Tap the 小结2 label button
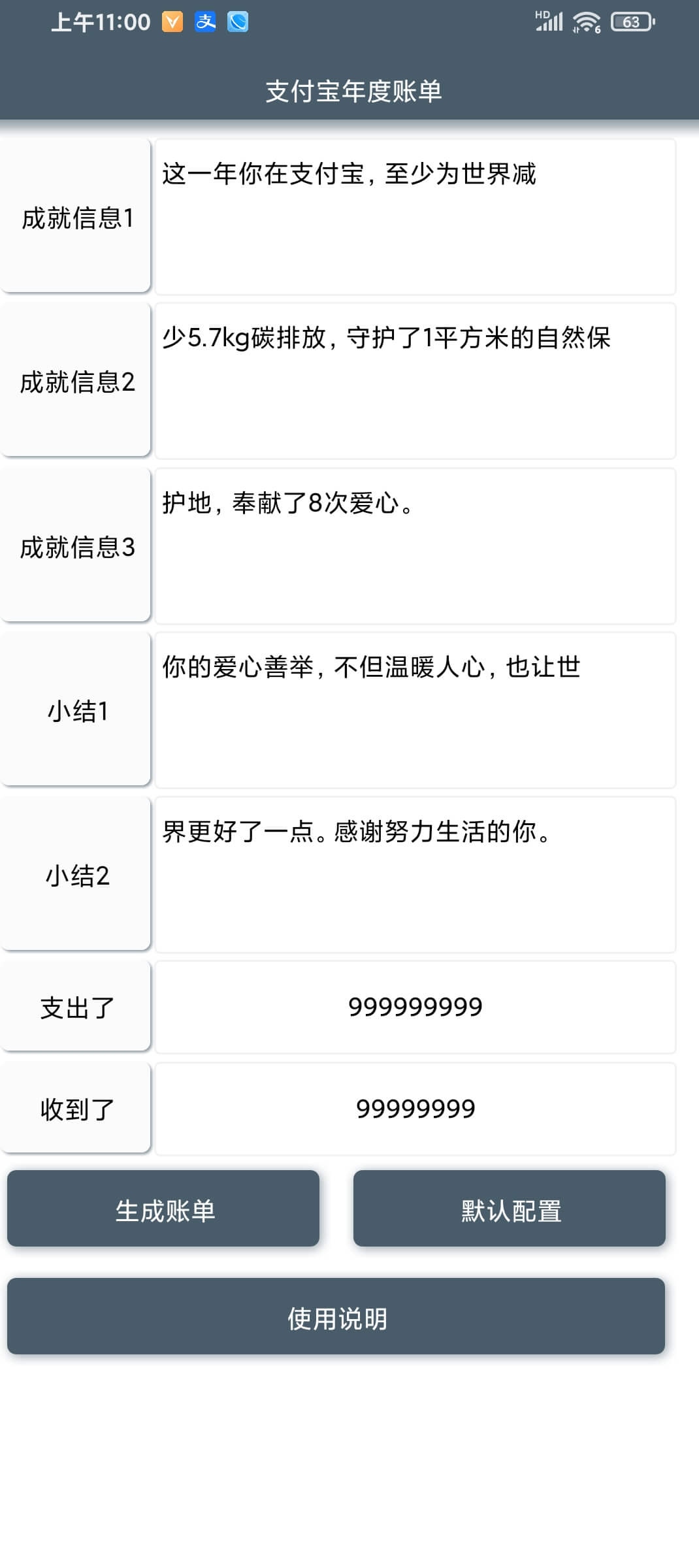Screen dimensions: 699x1568 [x=76, y=874]
